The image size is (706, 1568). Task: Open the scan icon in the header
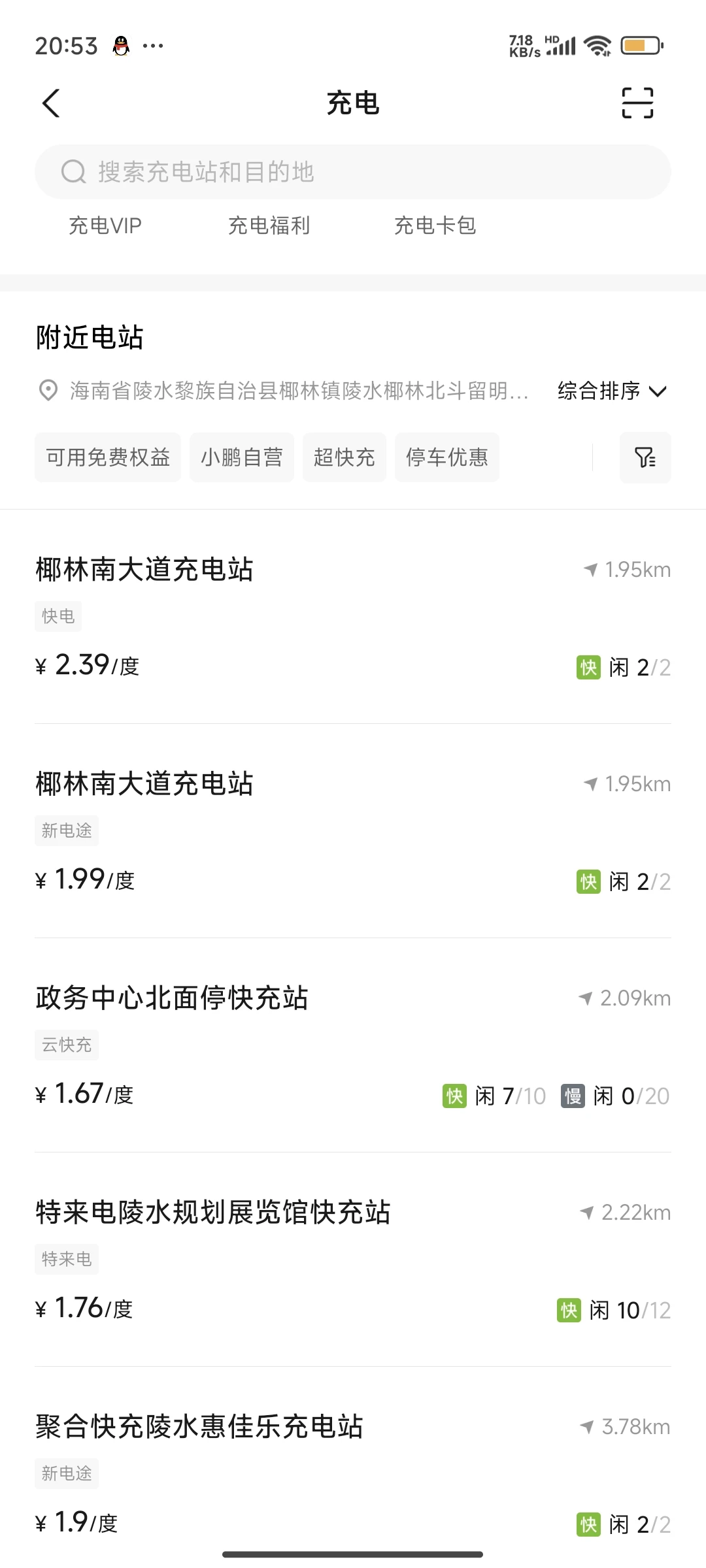click(637, 103)
